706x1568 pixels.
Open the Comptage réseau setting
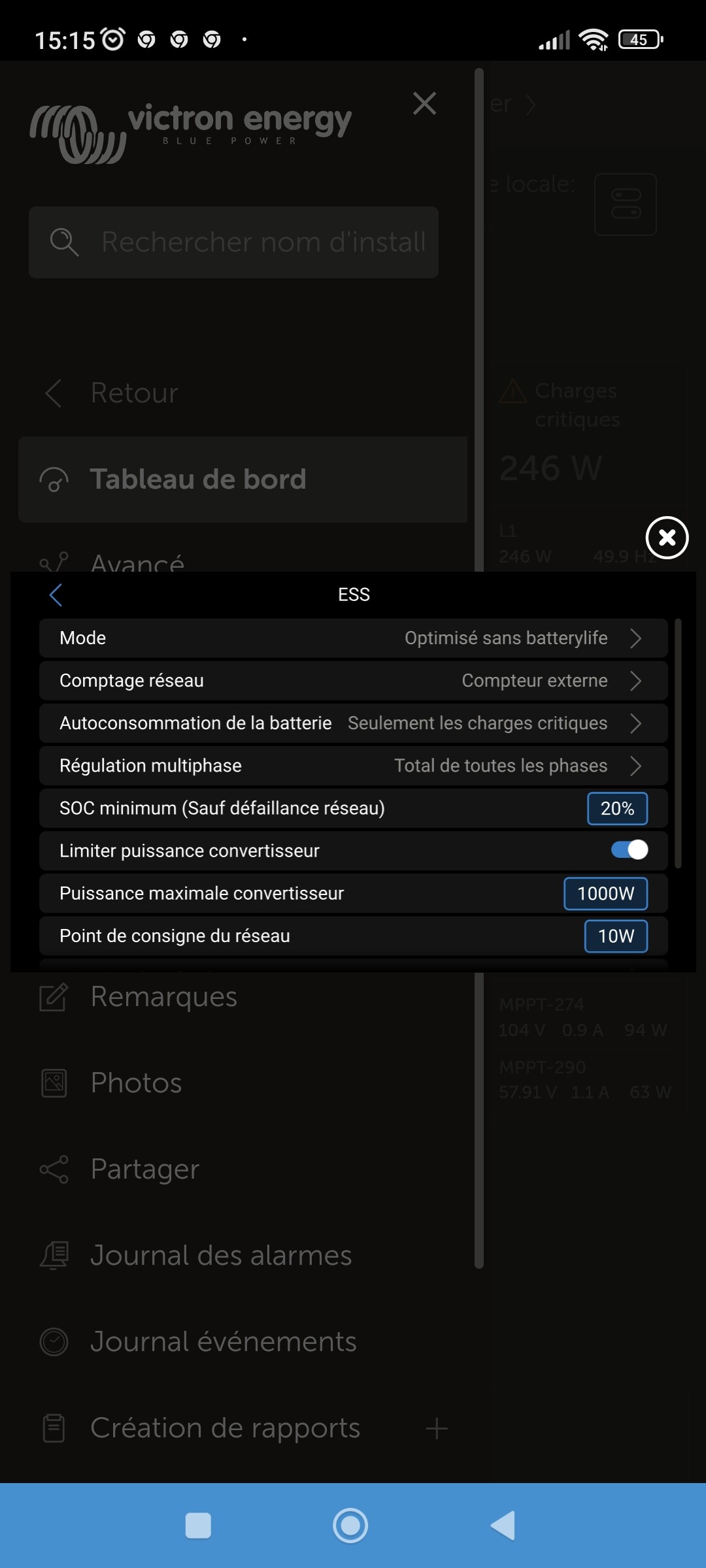coord(353,680)
